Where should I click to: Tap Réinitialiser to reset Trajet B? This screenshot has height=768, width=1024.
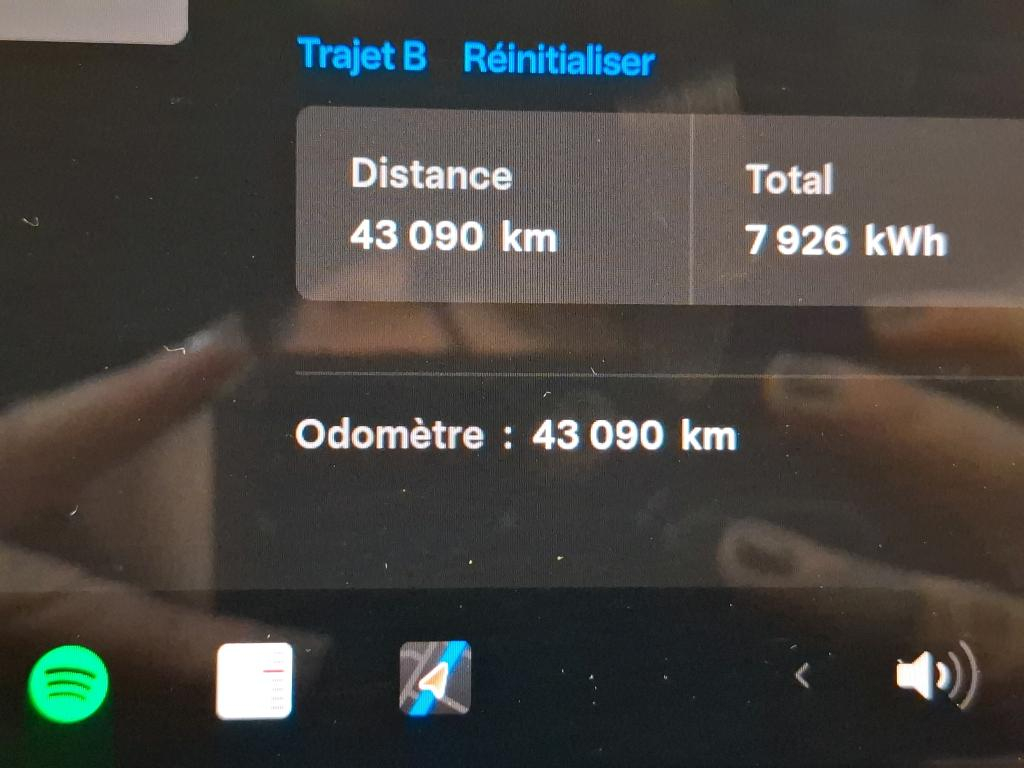[x=558, y=59]
